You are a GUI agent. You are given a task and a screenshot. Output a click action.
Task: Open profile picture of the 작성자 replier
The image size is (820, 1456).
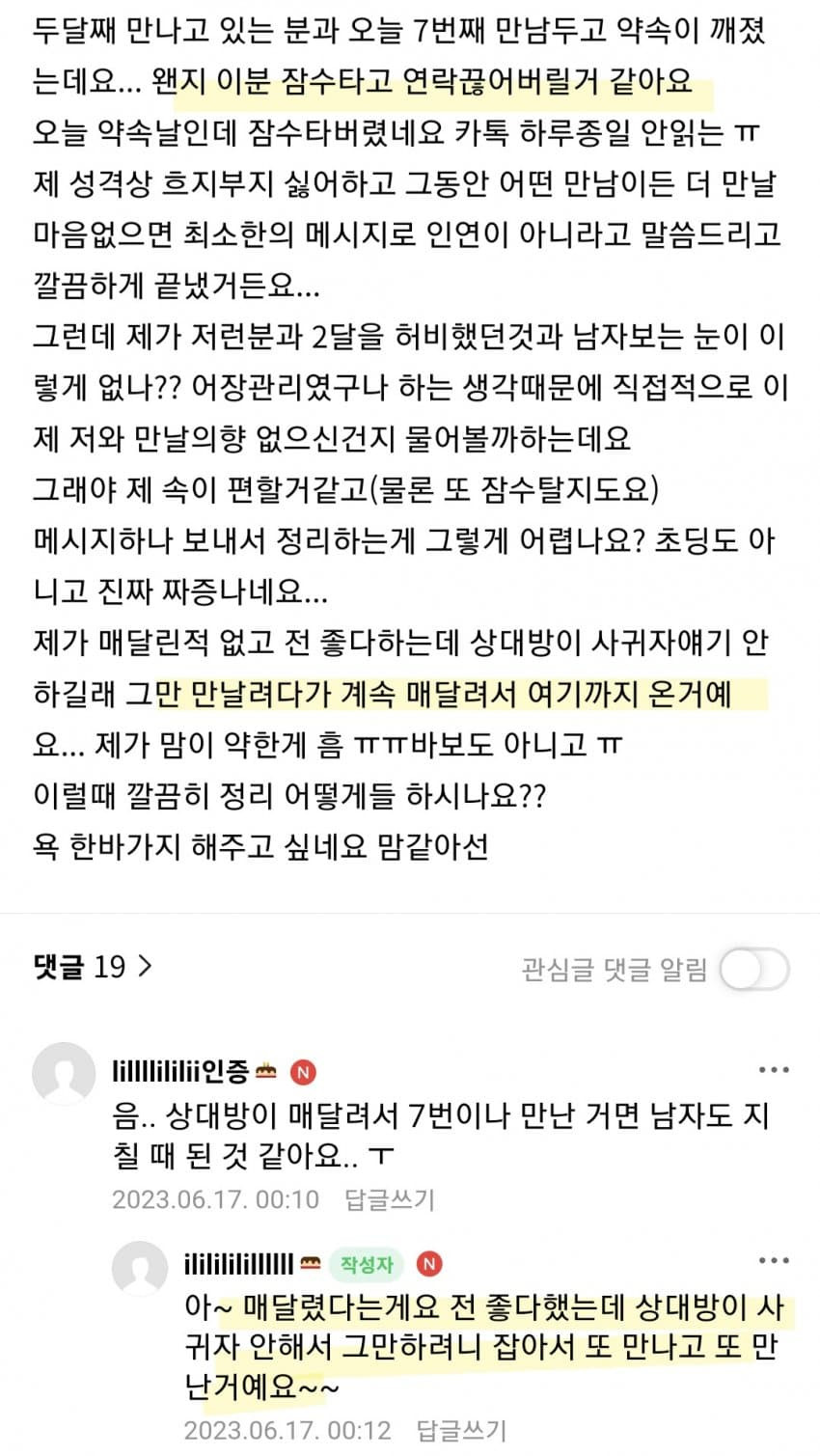click(x=140, y=1268)
